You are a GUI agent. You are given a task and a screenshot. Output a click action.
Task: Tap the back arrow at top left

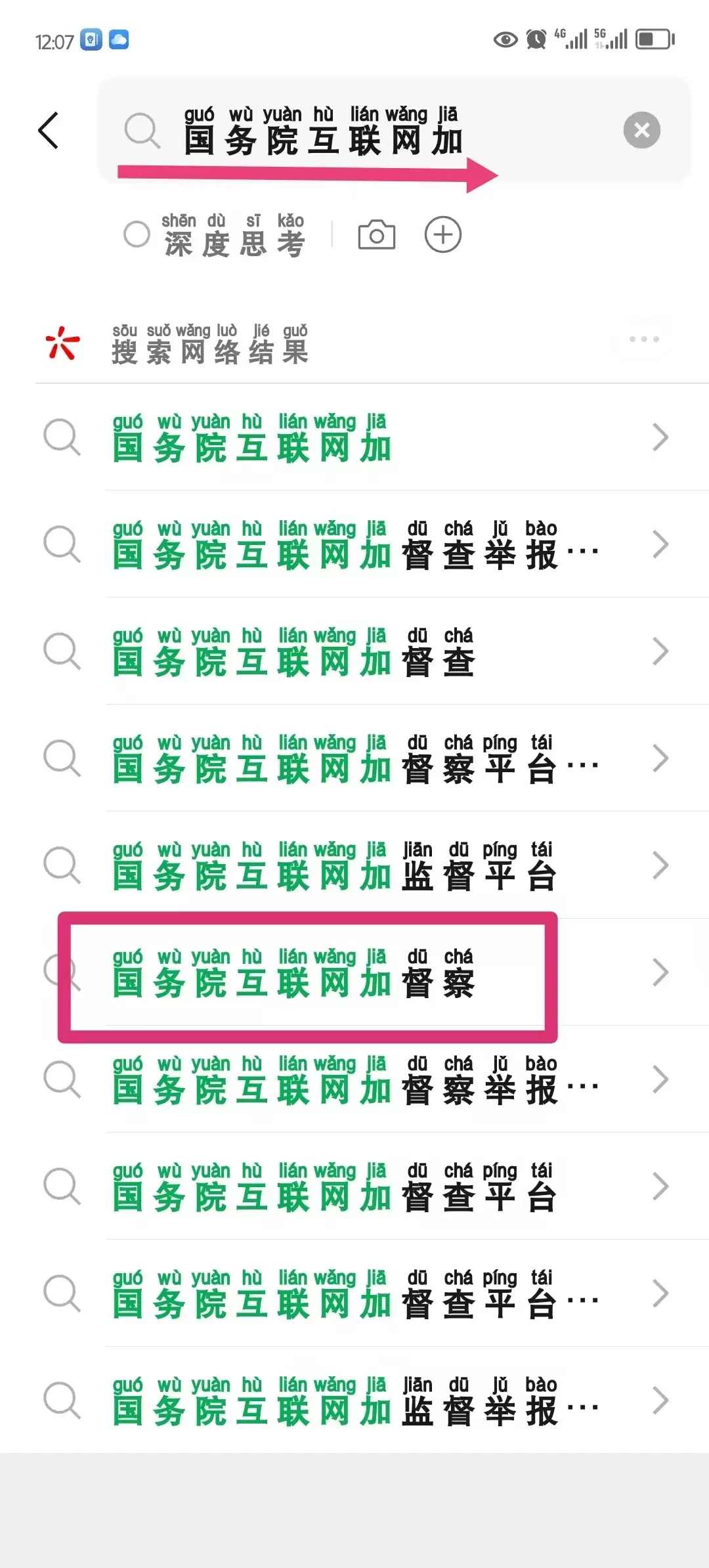tap(48, 130)
